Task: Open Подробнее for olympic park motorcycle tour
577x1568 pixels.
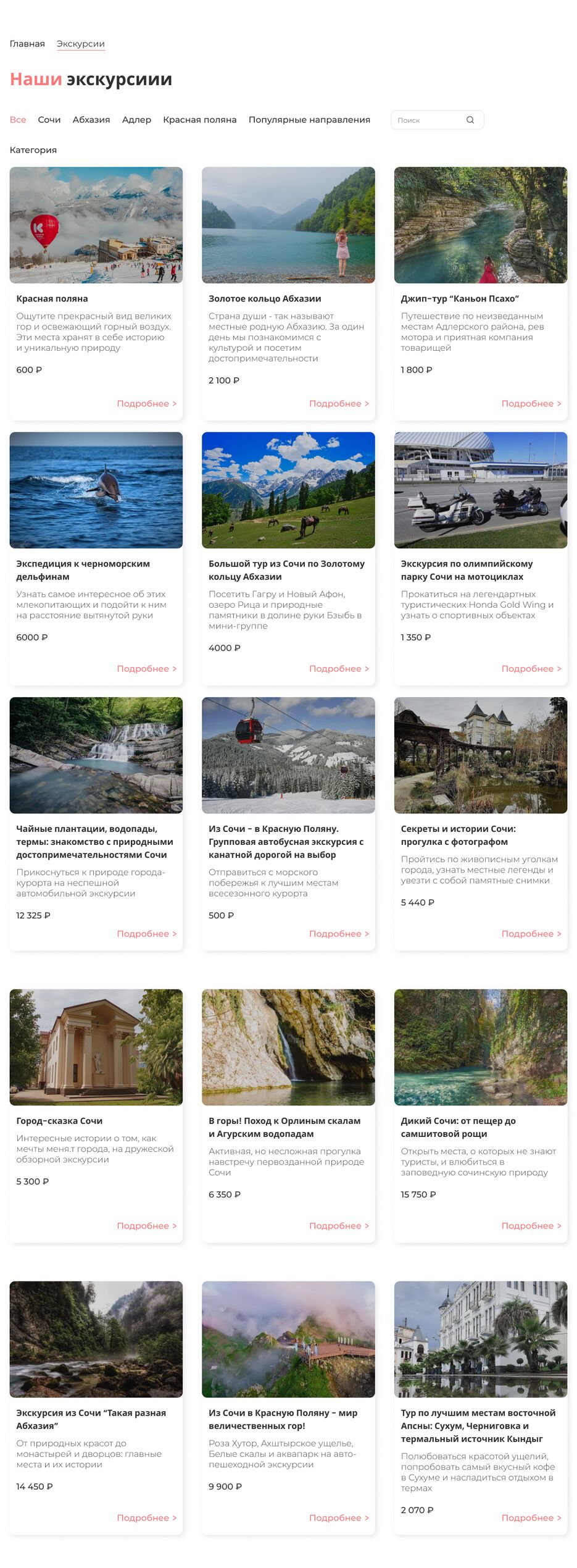Action: click(531, 668)
